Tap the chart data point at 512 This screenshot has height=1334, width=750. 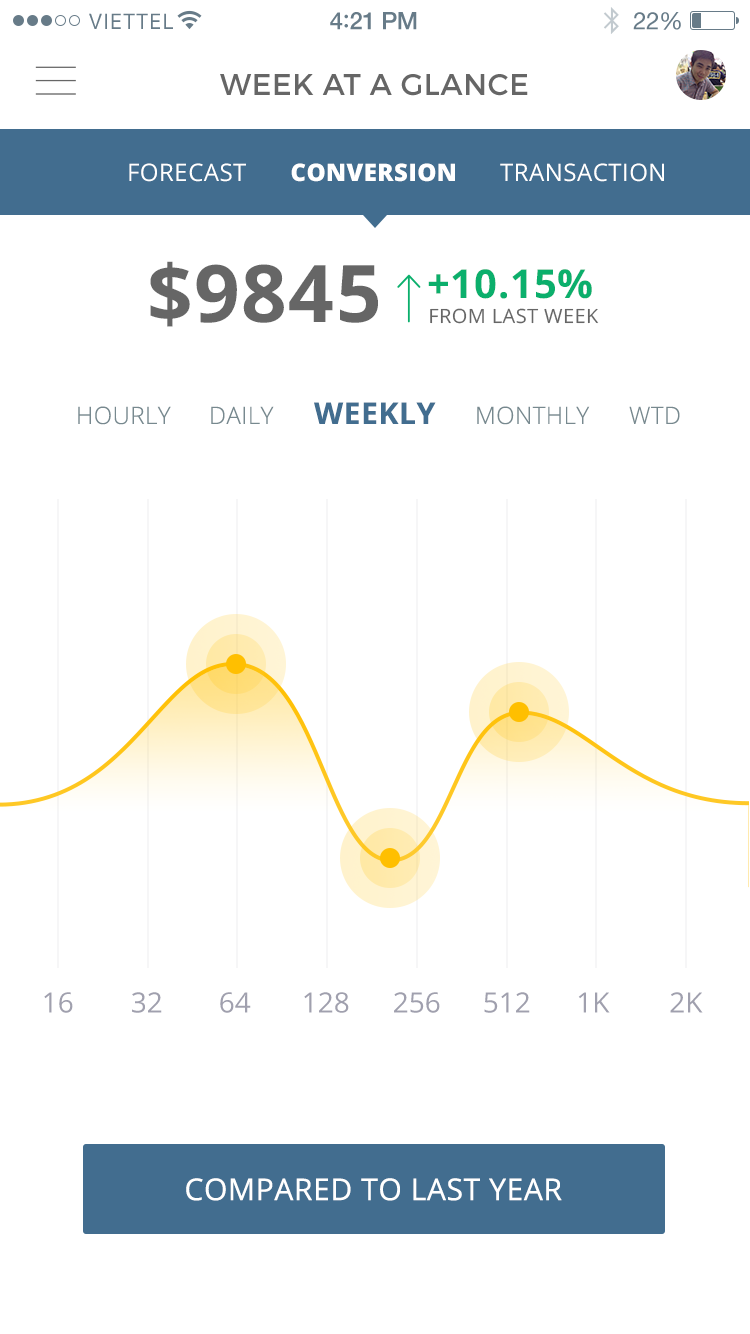[x=519, y=712]
